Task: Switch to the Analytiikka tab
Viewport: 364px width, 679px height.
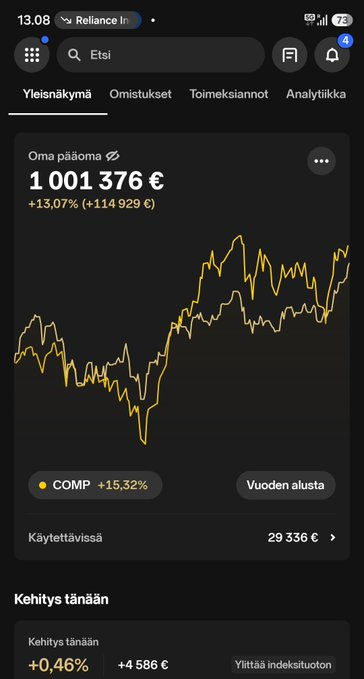Action: (x=316, y=94)
